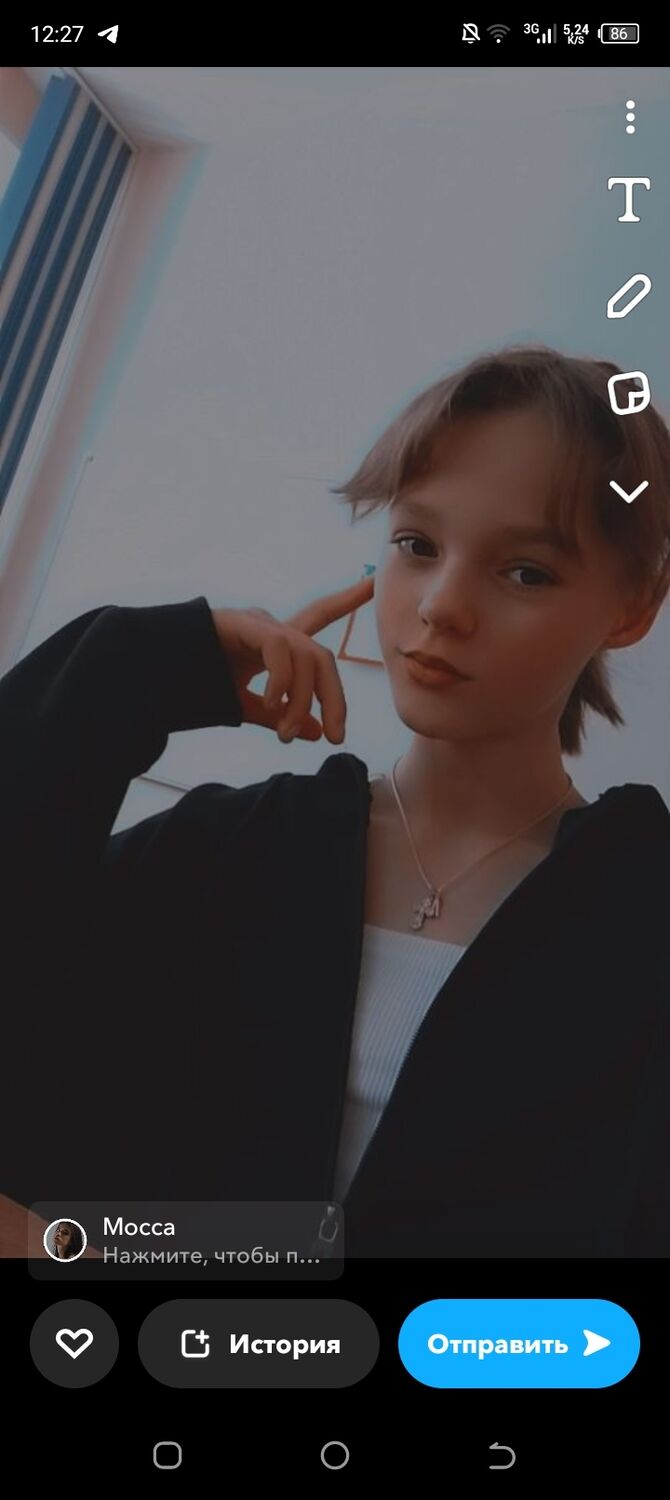Go to the home screen
Viewport: 670px width, 1500px height.
pos(335,1455)
